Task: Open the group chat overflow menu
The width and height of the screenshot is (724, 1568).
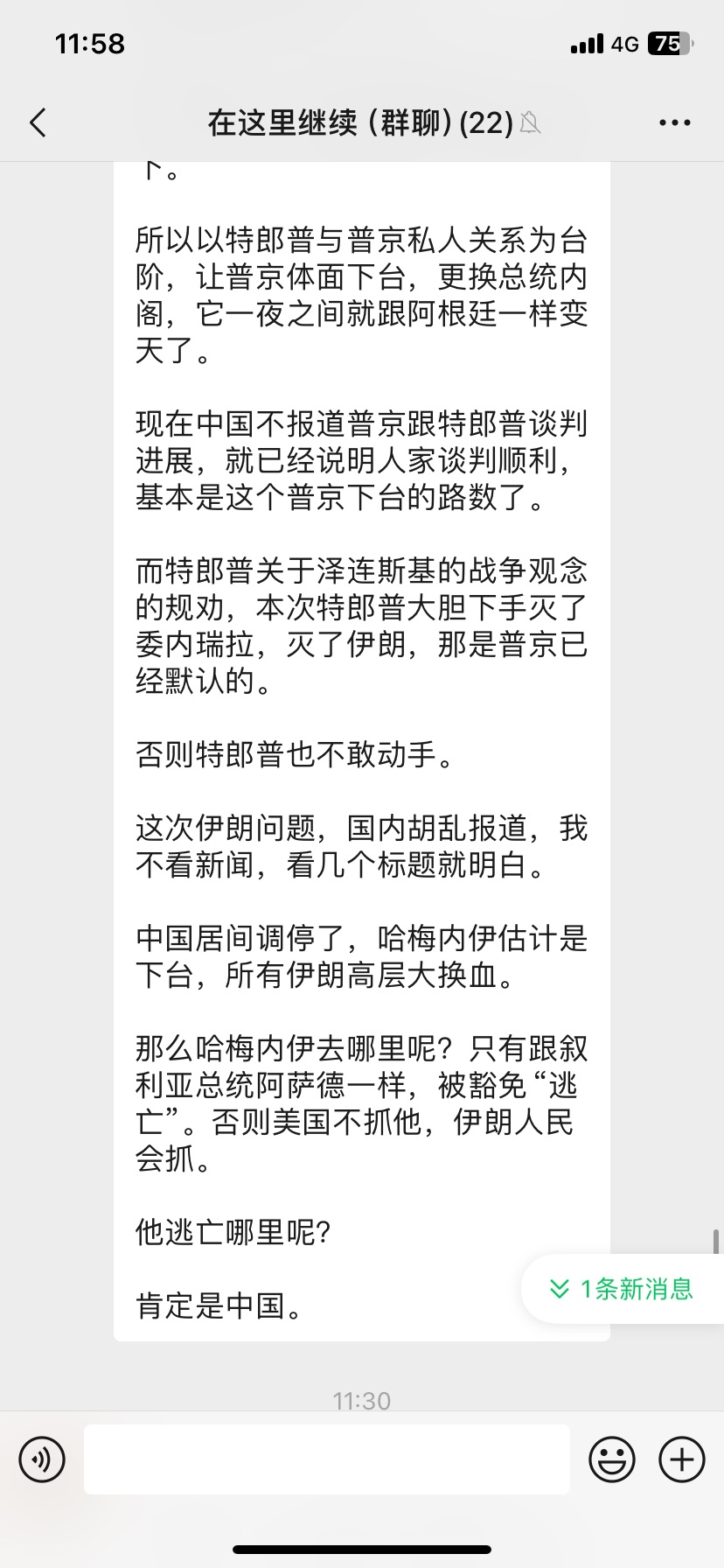Action: tap(674, 123)
